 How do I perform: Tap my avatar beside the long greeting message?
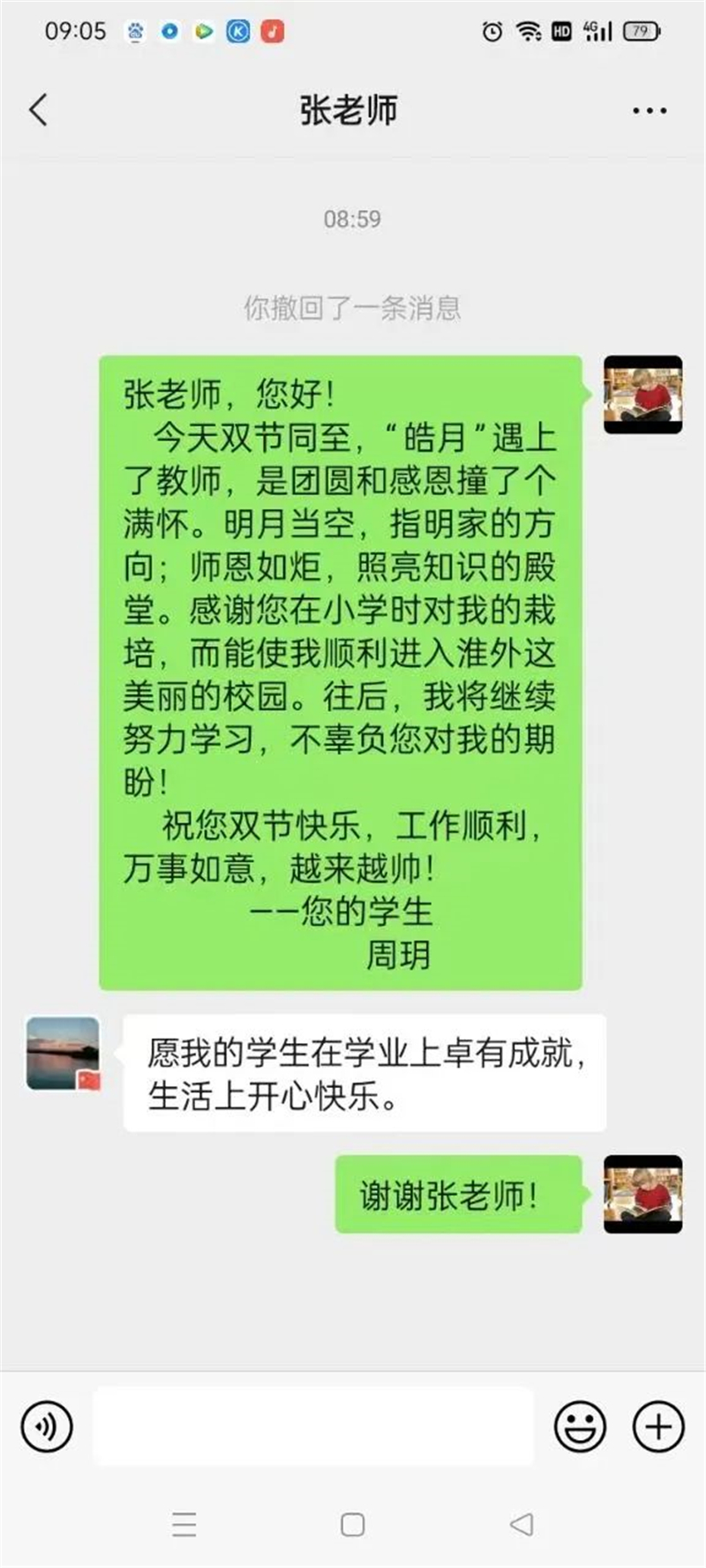tap(642, 394)
